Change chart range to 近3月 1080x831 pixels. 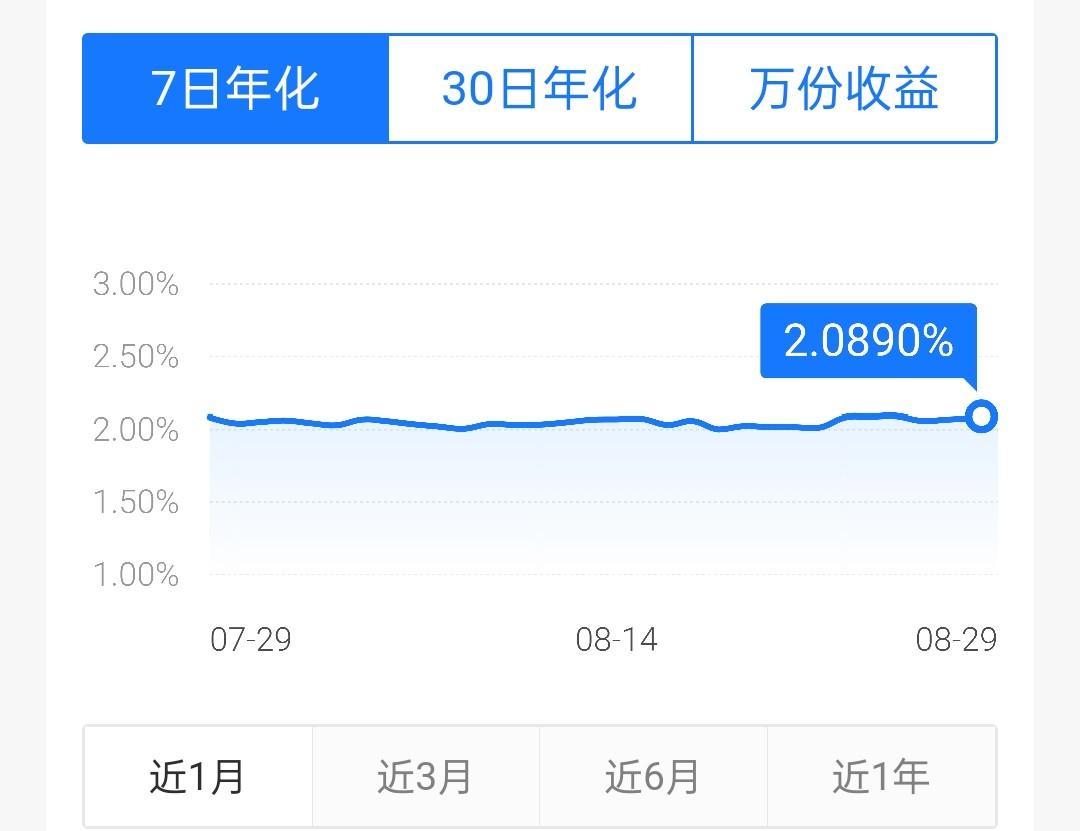[x=425, y=776]
